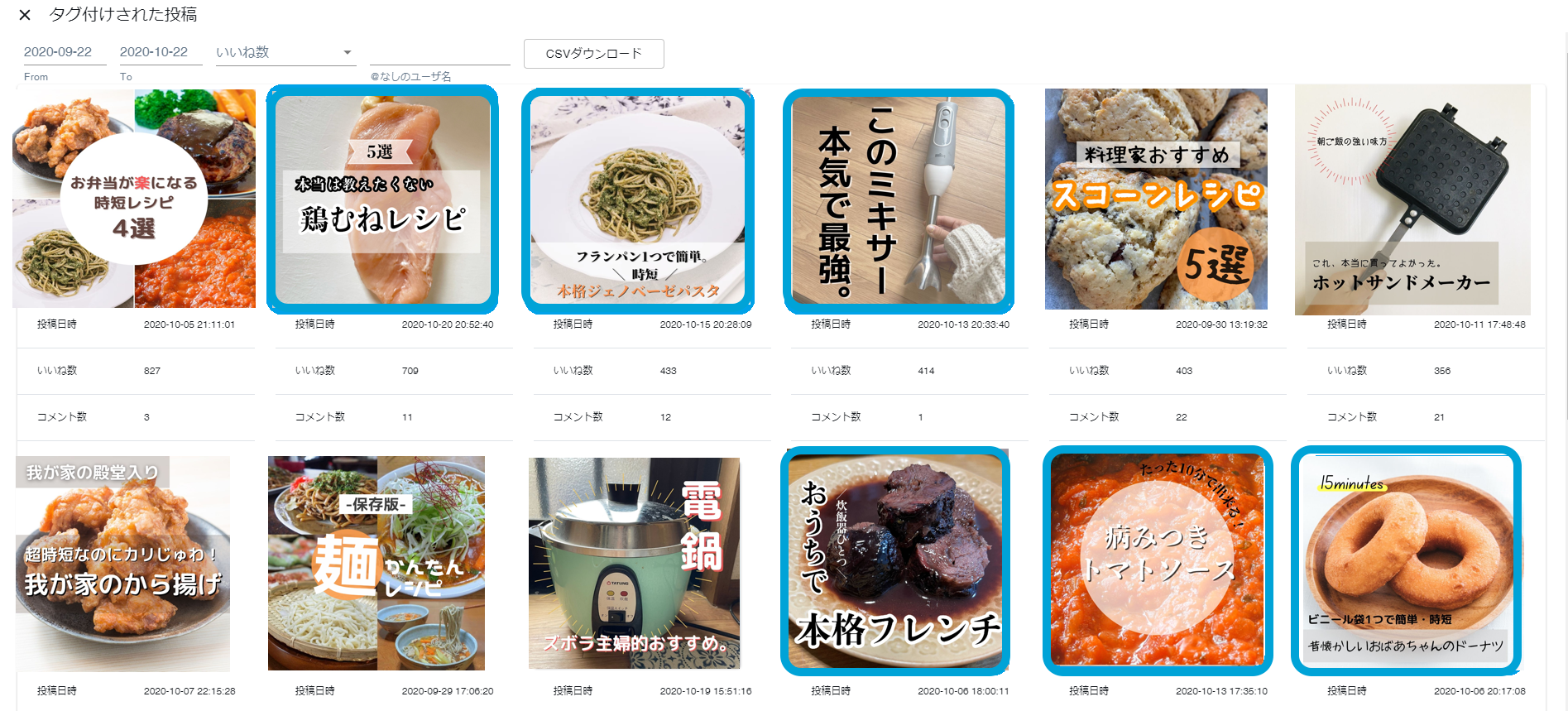Select the おばあちゃんのドーナツ post
The image size is (1568, 711).
[x=1407, y=560]
